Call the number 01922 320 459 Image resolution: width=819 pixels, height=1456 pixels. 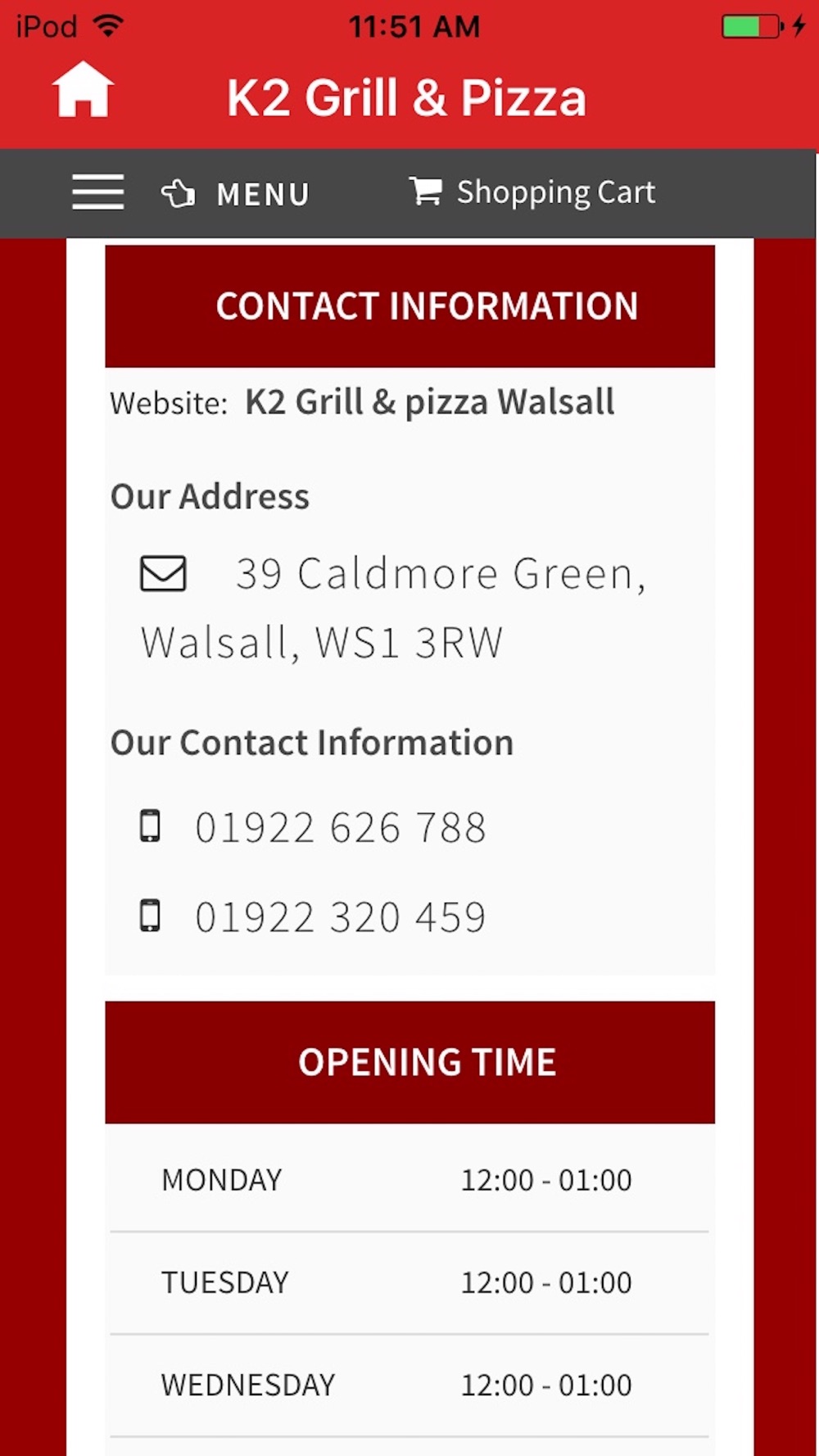click(340, 917)
